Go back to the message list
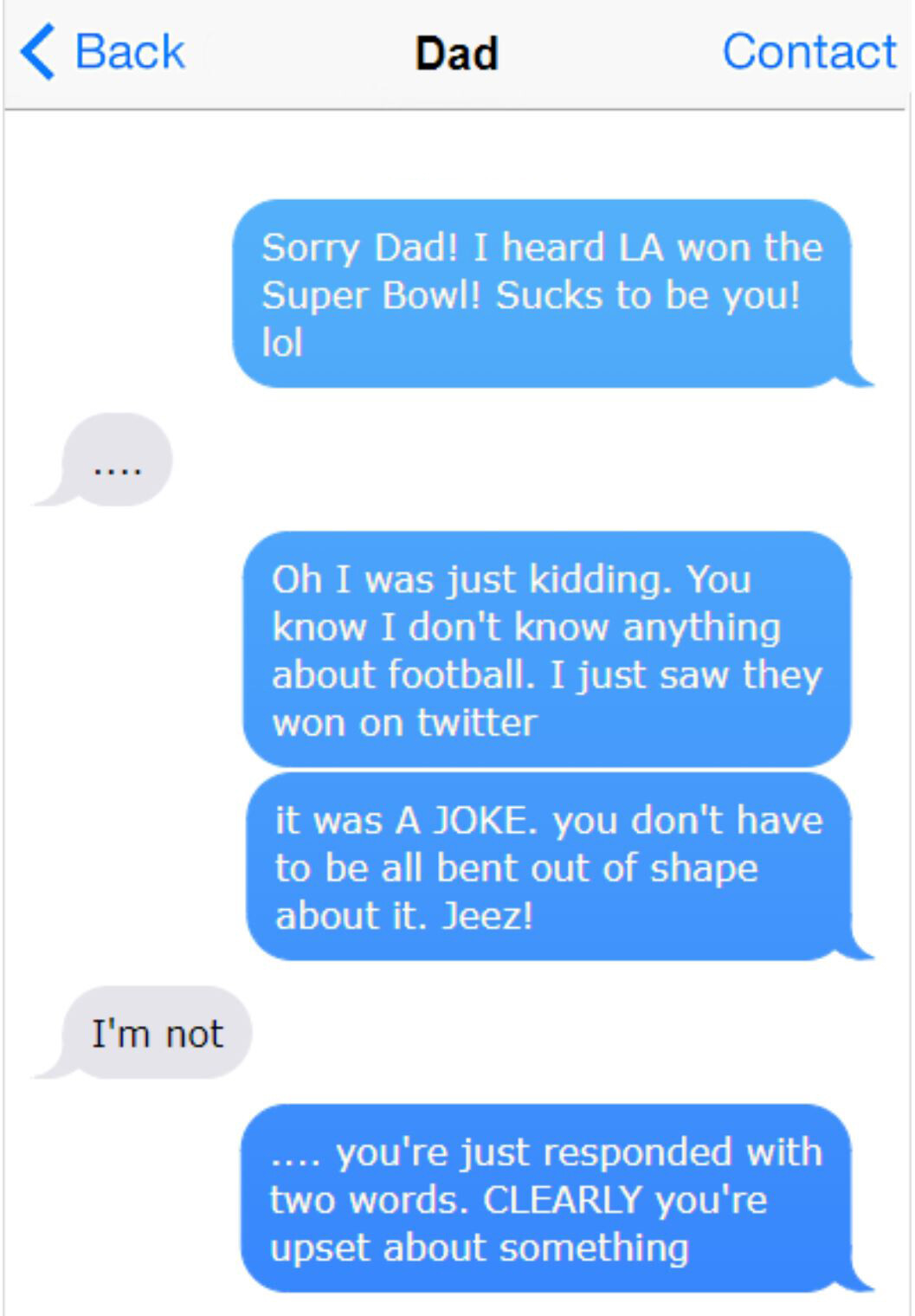 click(x=102, y=52)
